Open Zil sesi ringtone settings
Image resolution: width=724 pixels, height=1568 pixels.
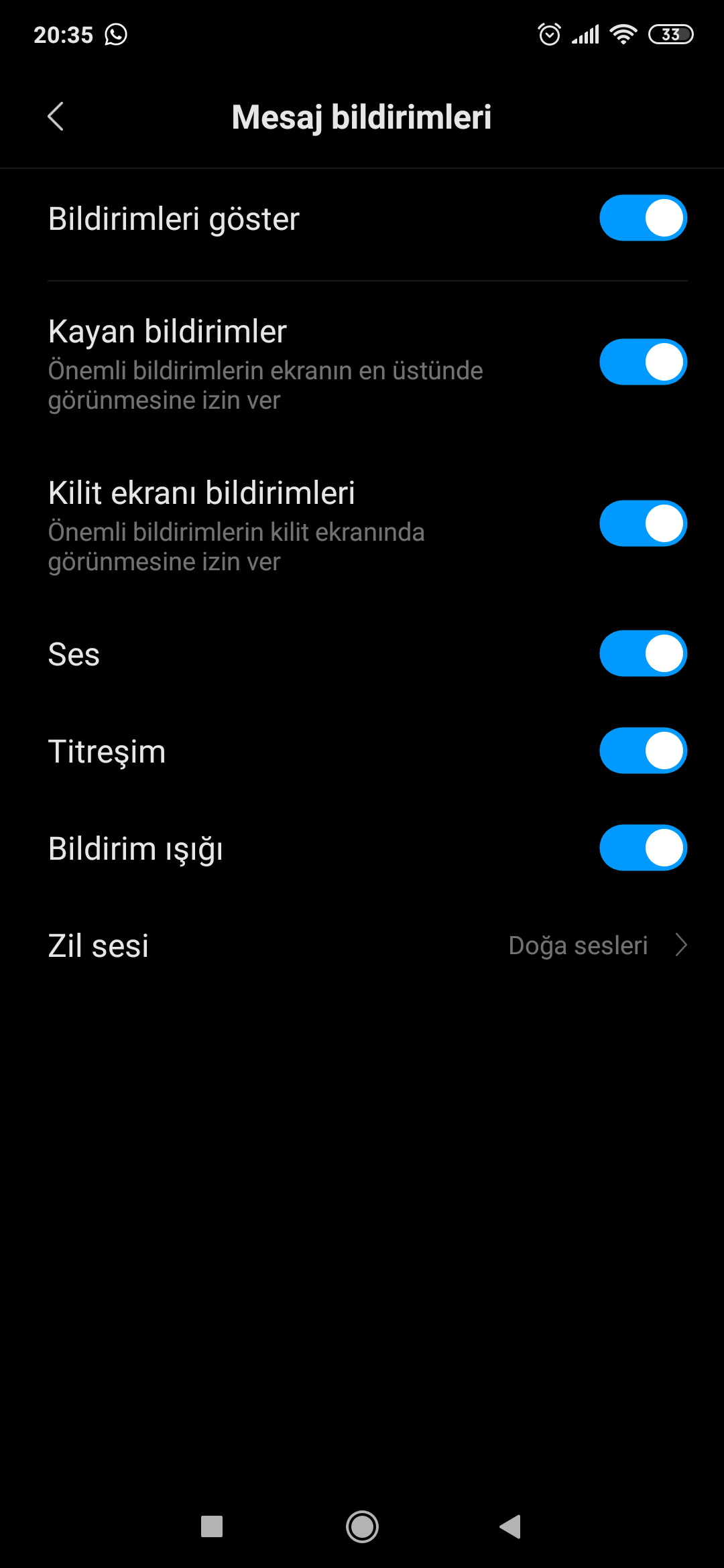tap(362, 945)
